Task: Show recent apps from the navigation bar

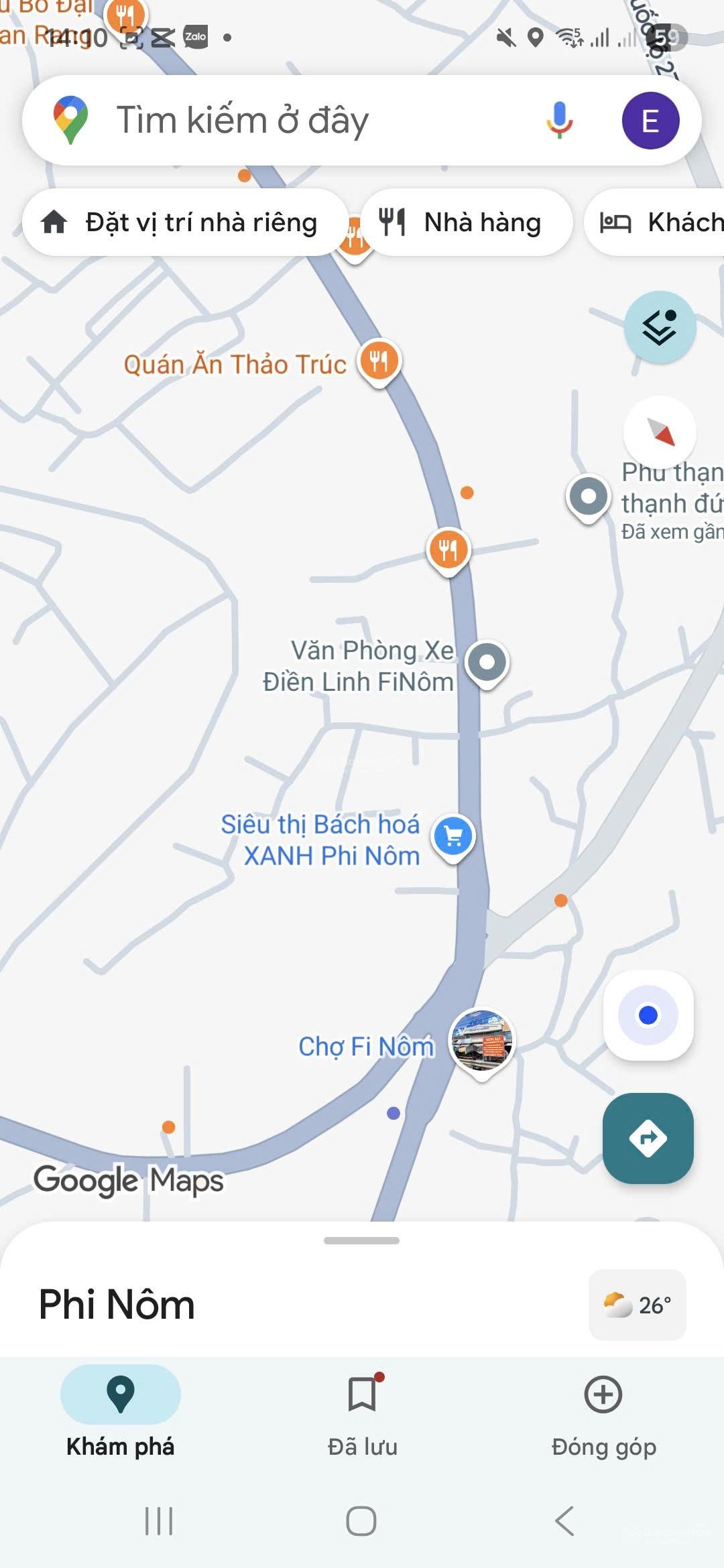Action: 159,1521
